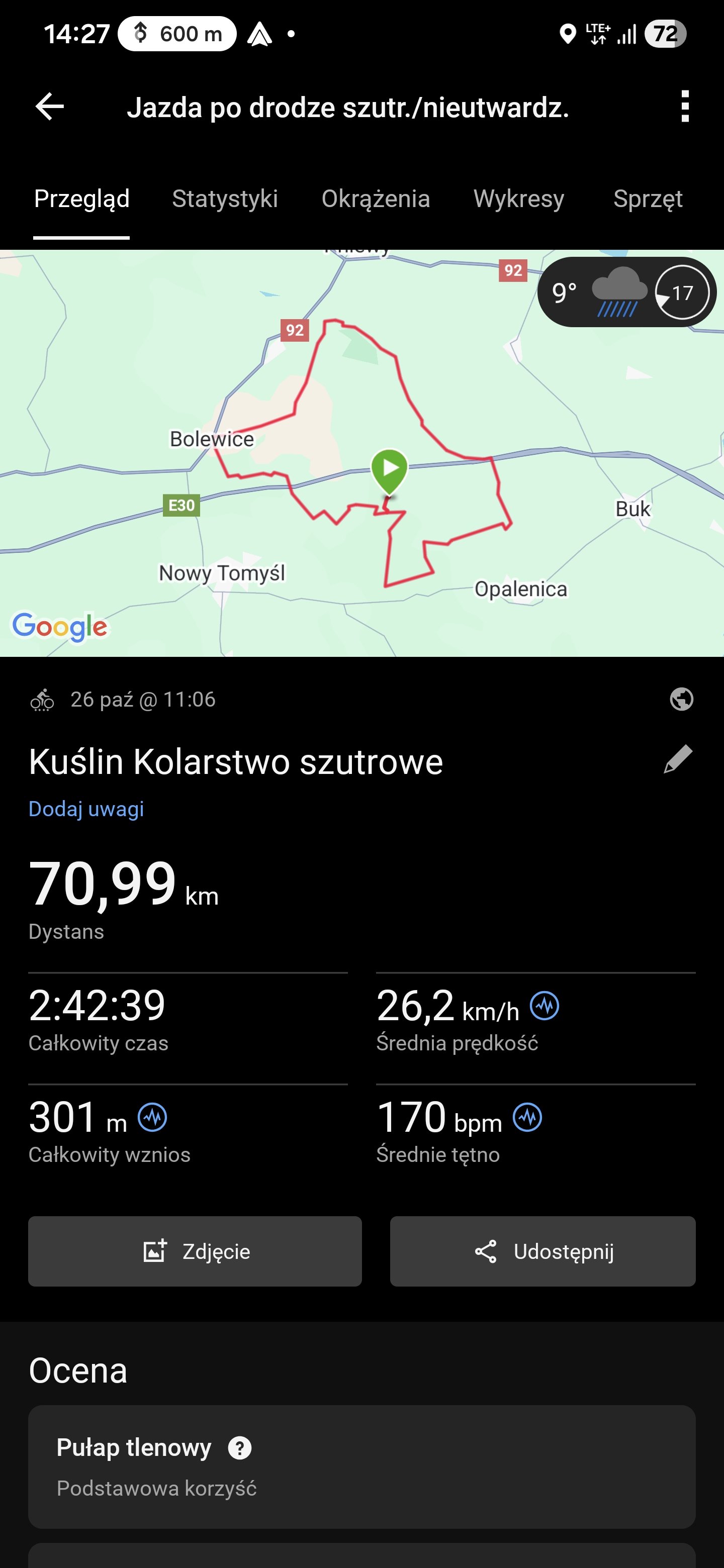The width and height of the screenshot is (724, 1568).
Task: Select the Sprzęt tab
Action: 647,199
